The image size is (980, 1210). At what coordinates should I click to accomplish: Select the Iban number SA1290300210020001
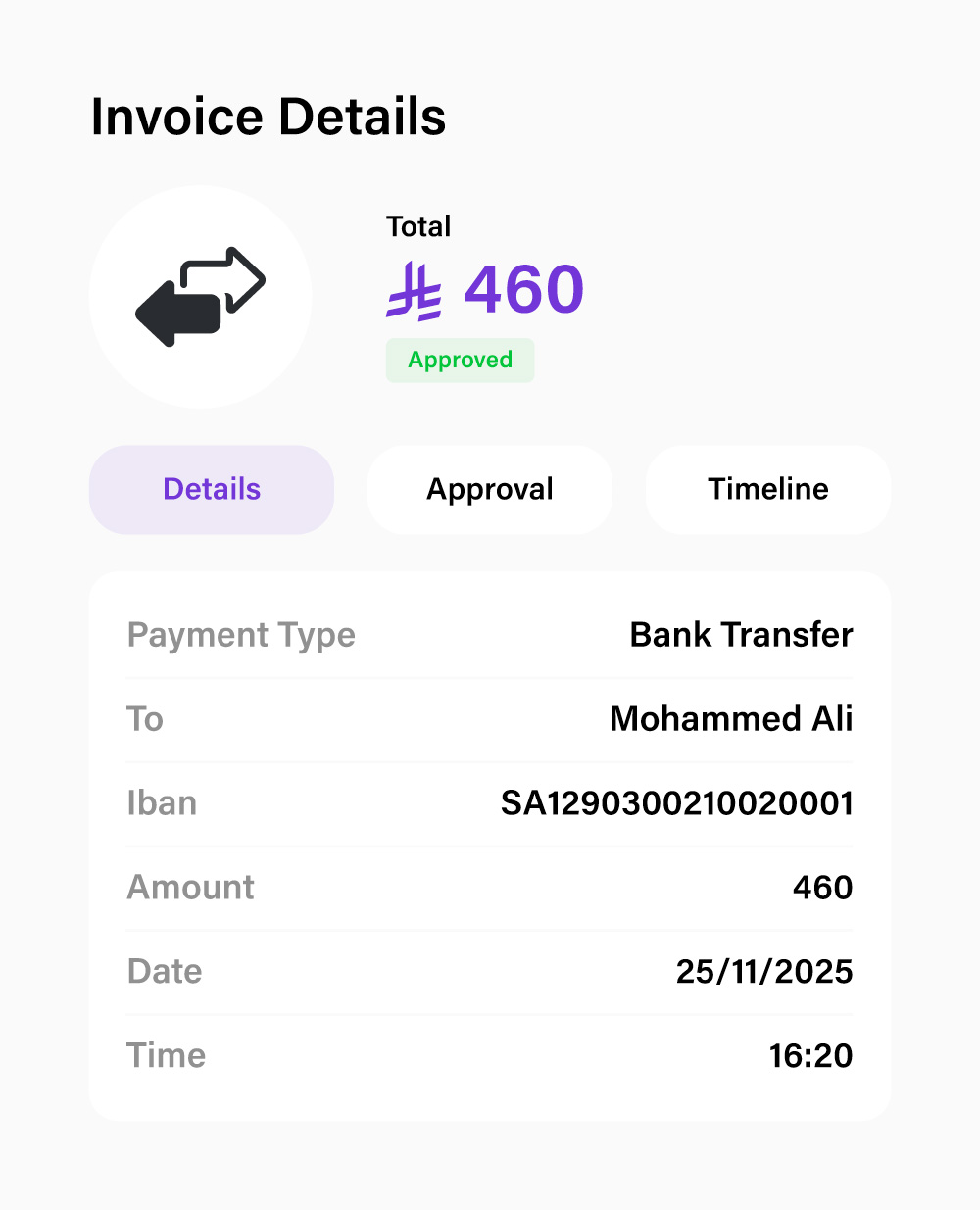coord(676,803)
